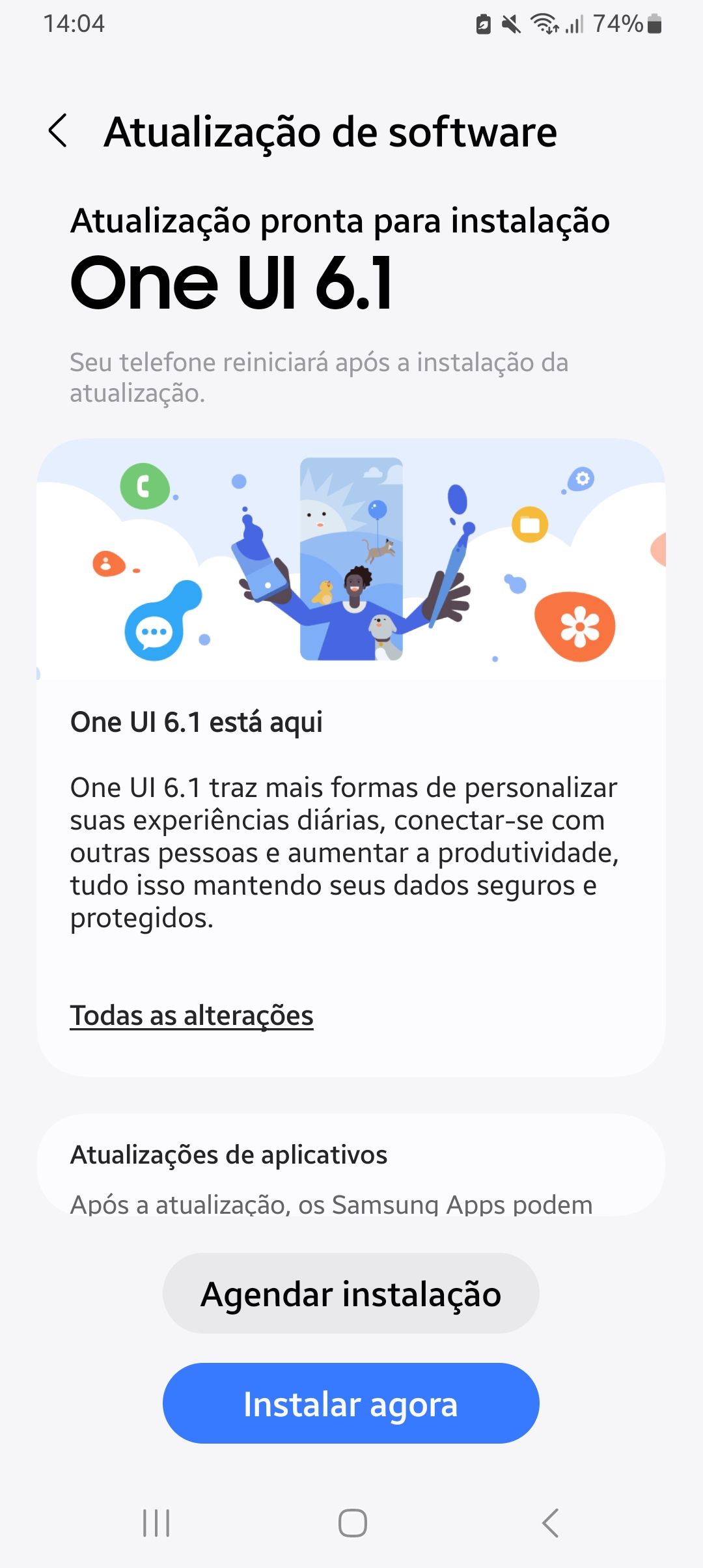Tap the blue settings gear icon in the illustration

pyautogui.click(x=581, y=479)
